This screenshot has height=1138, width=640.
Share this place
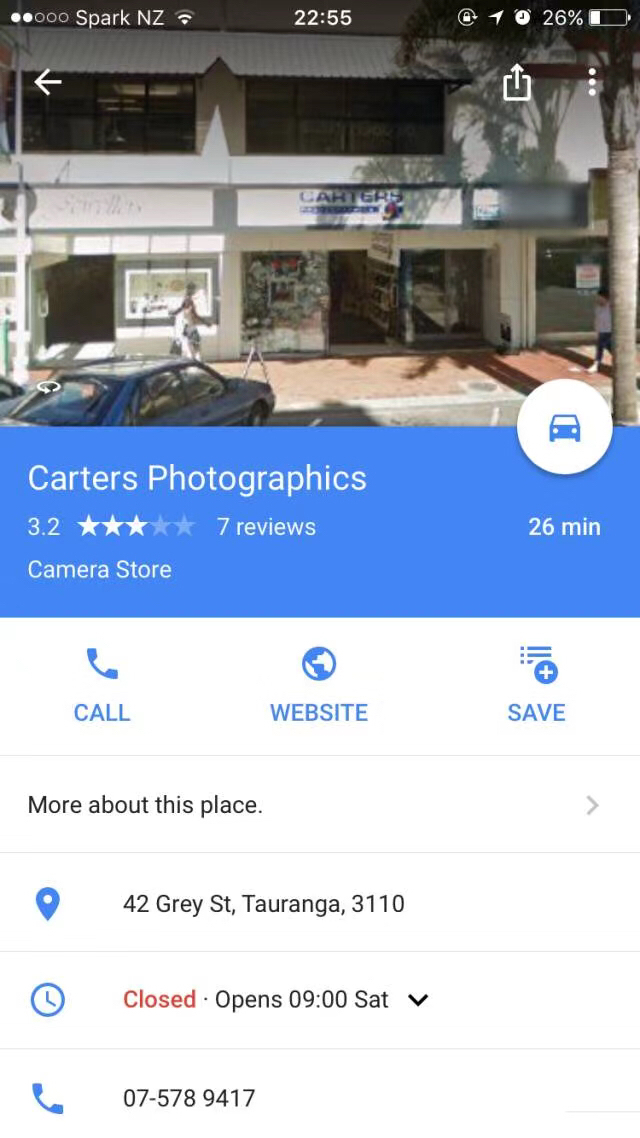click(x=516, y=83)
